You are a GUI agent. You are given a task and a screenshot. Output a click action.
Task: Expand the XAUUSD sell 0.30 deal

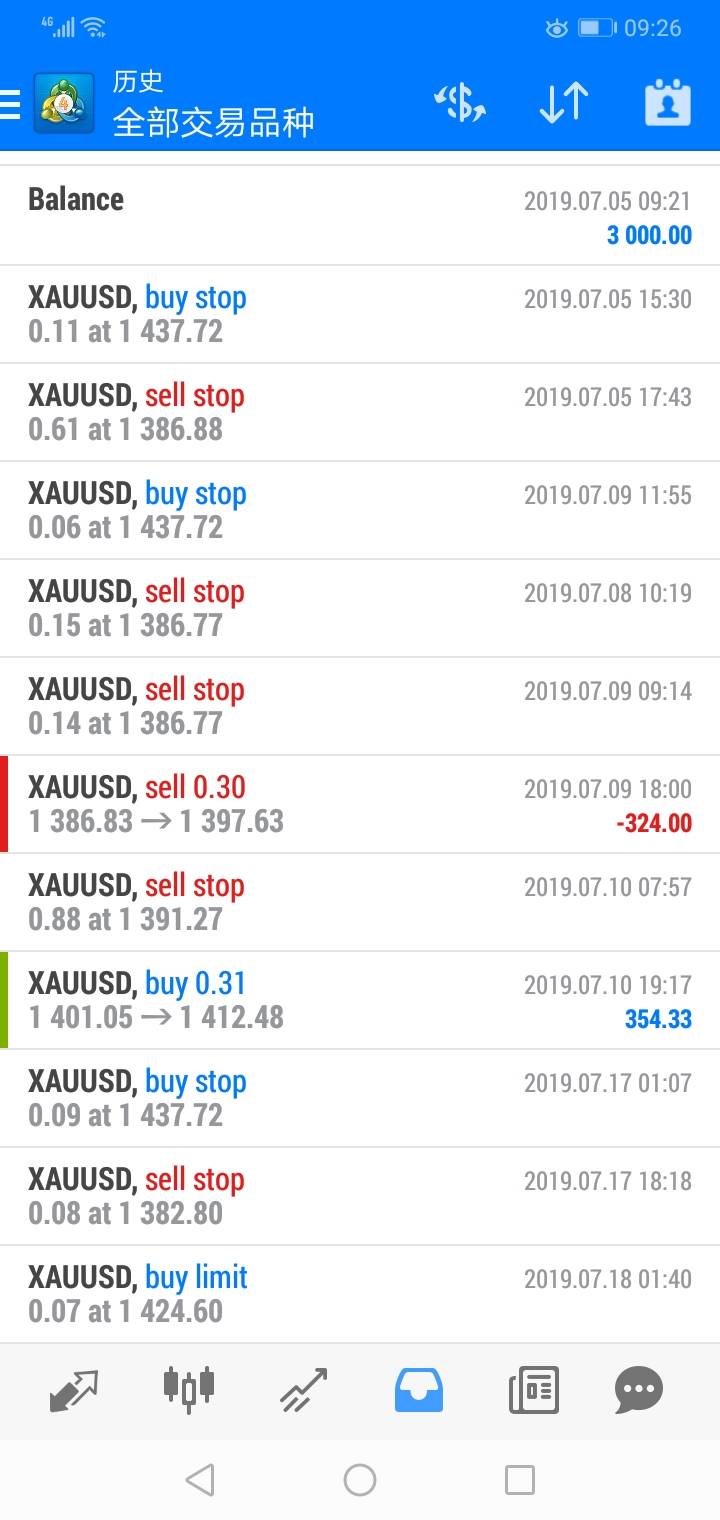tap(360, 804)
